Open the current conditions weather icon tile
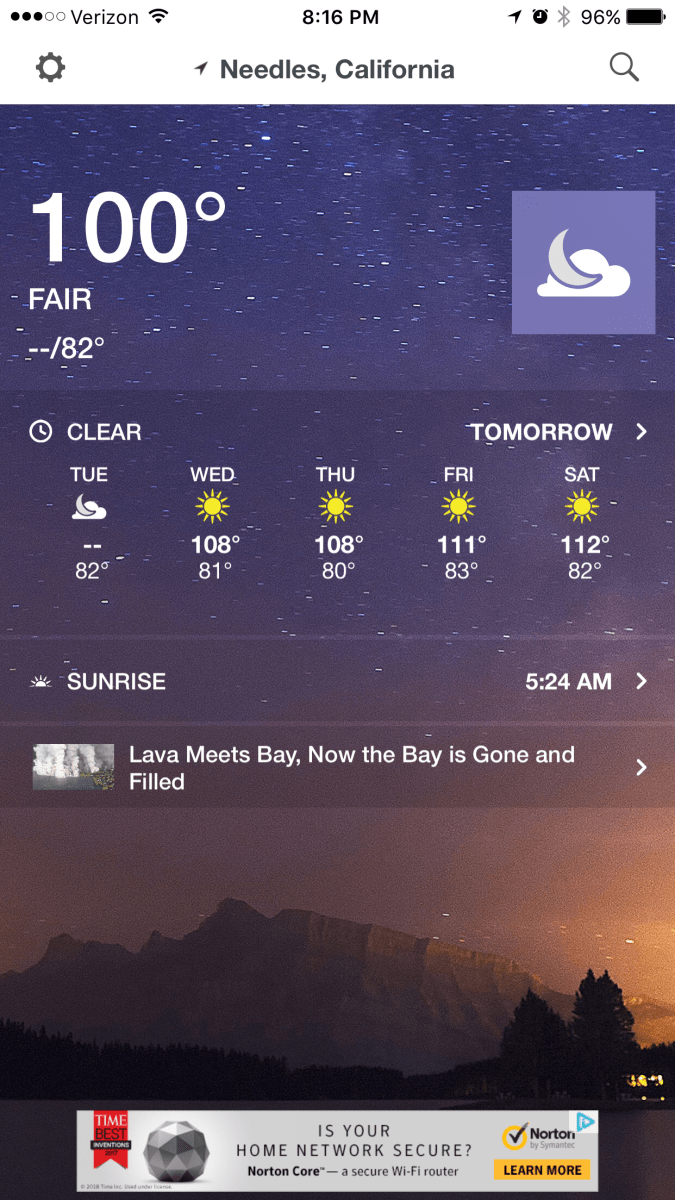Screen dimensions: 675x1200 [x=583, y=263]
